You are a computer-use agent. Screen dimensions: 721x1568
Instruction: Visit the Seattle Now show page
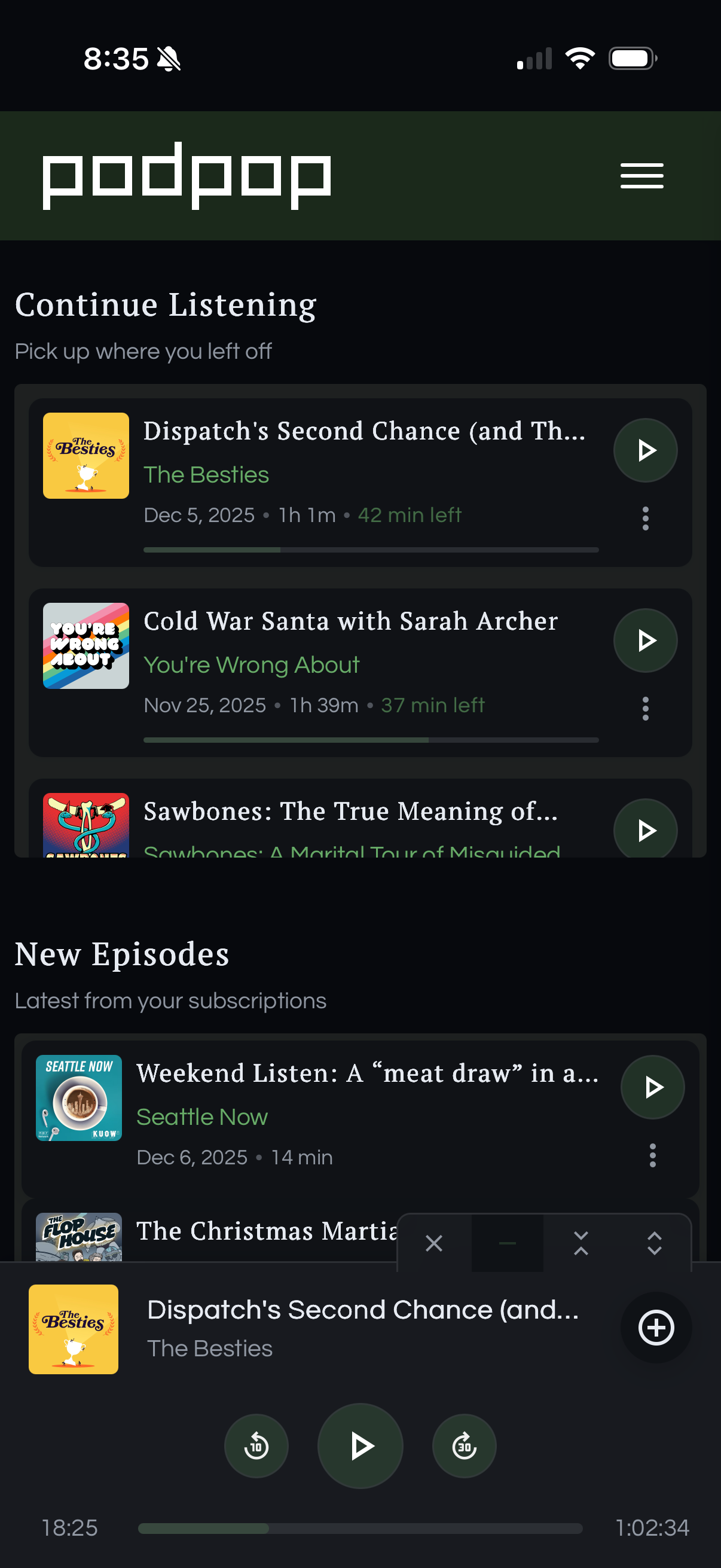click(202, 1117)
